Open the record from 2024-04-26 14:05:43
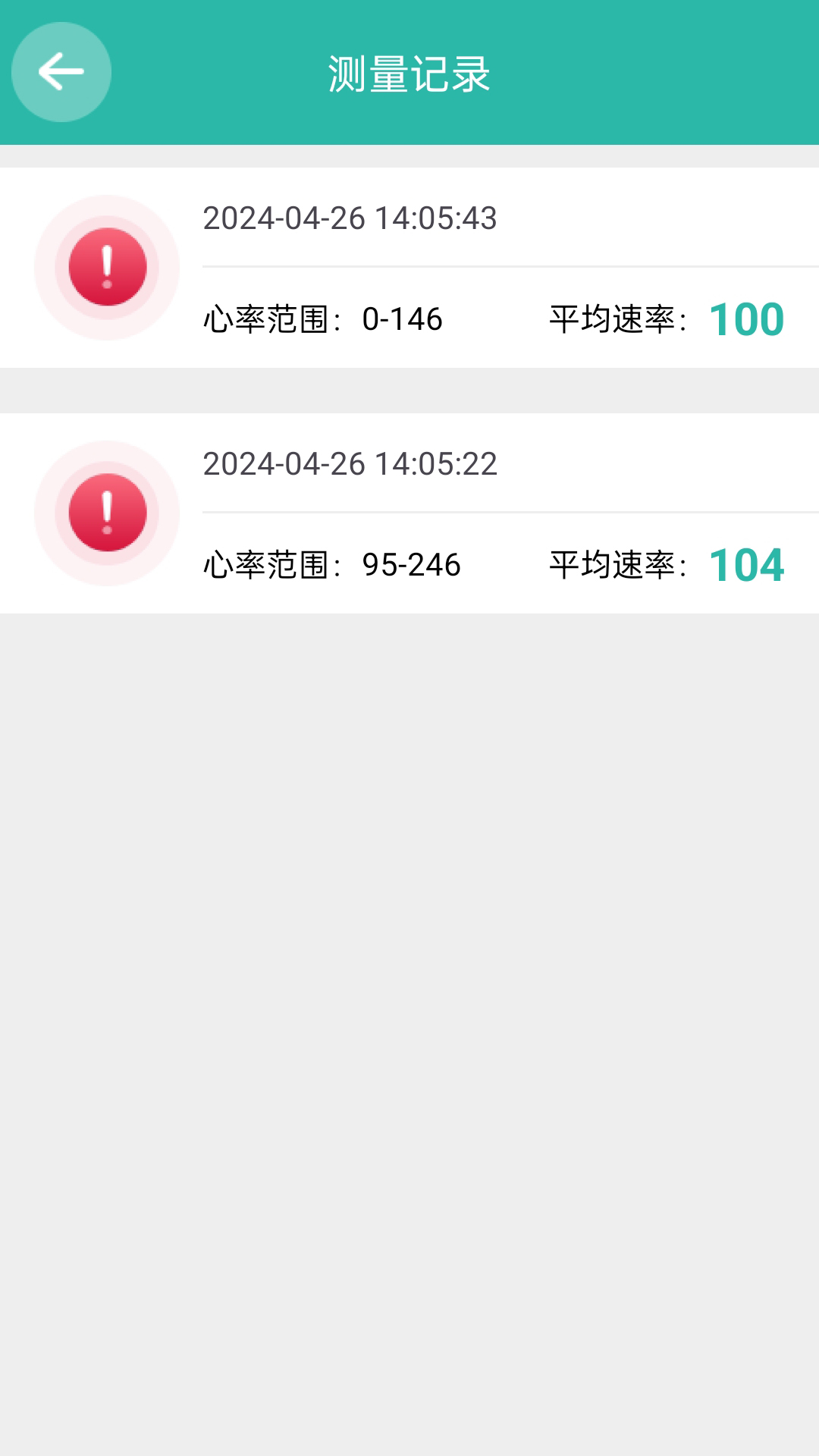 point(409,268)
